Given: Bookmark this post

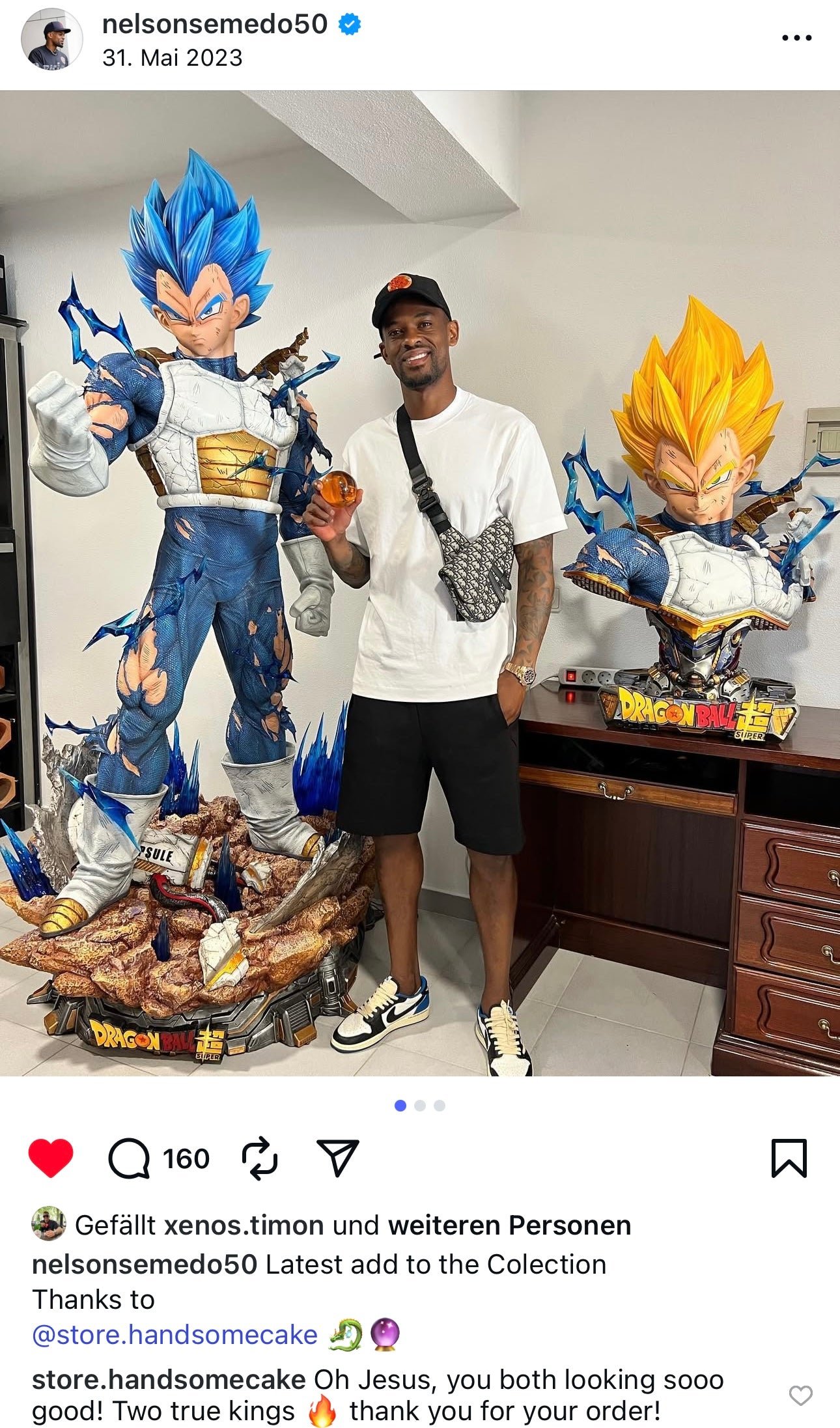Looking at the screenshot, I should tap(789, 1158).
